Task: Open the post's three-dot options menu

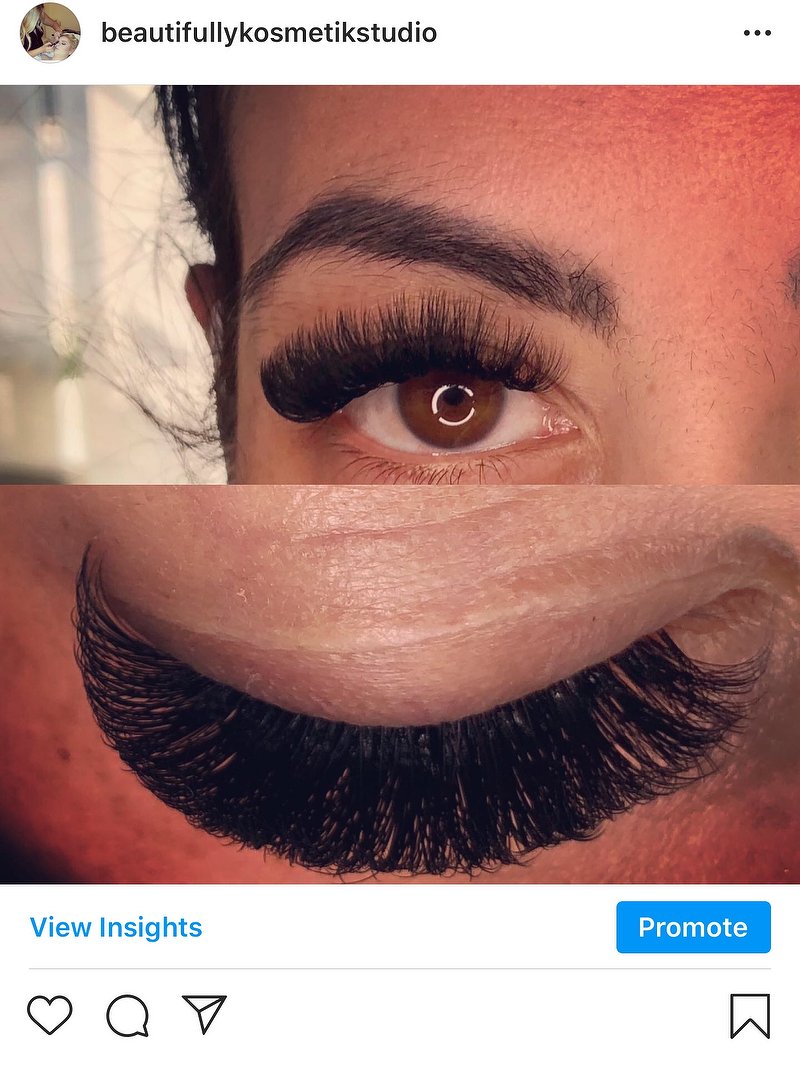Action: point(757,33)
